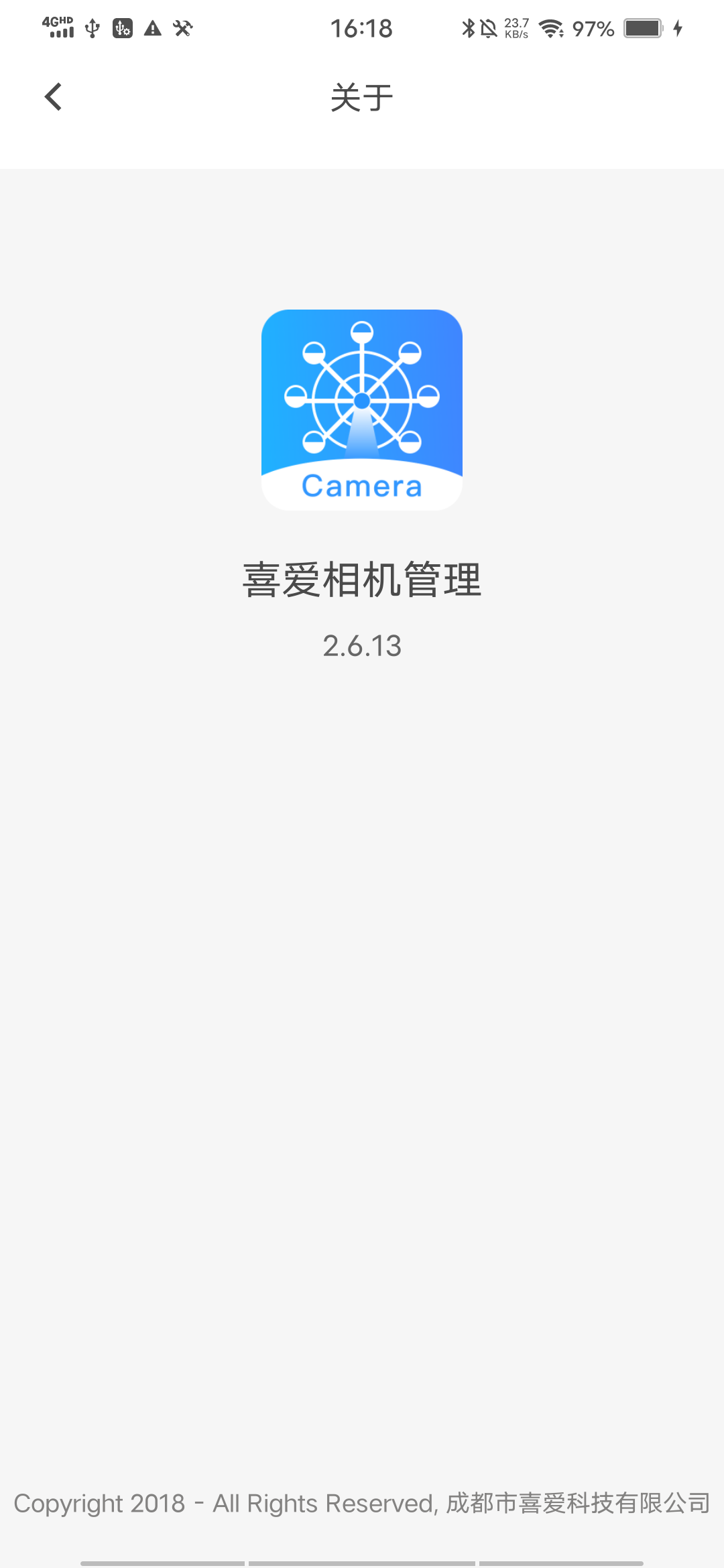724x1568 pixels.
Task: Tap the build tools wrench-and-hammer icon
Action: tap(181, 28)
